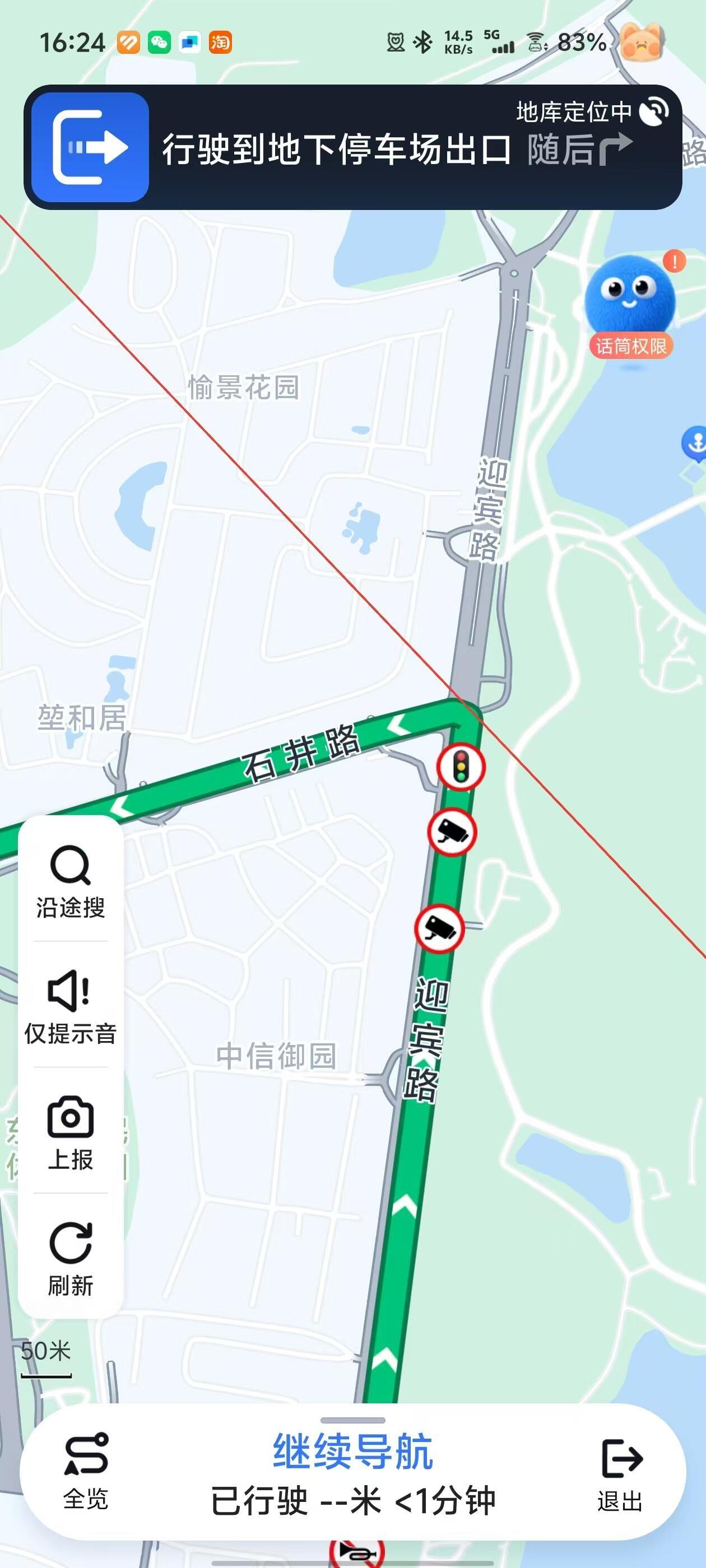Screen dimensions: 706x1568
Task: Tap 继续导航 to resume navigation
Action: [x=352, y=1452]
